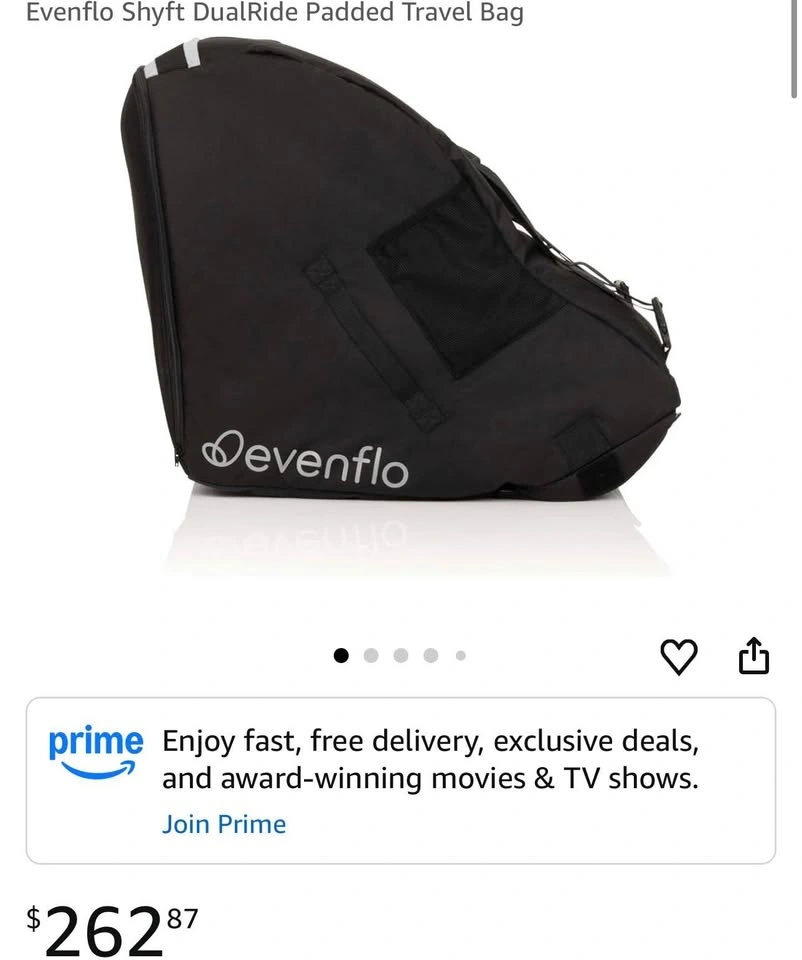Add this travel bag to your wish list
This screenshot has height=960, width=802.
(x=679, y=657)
